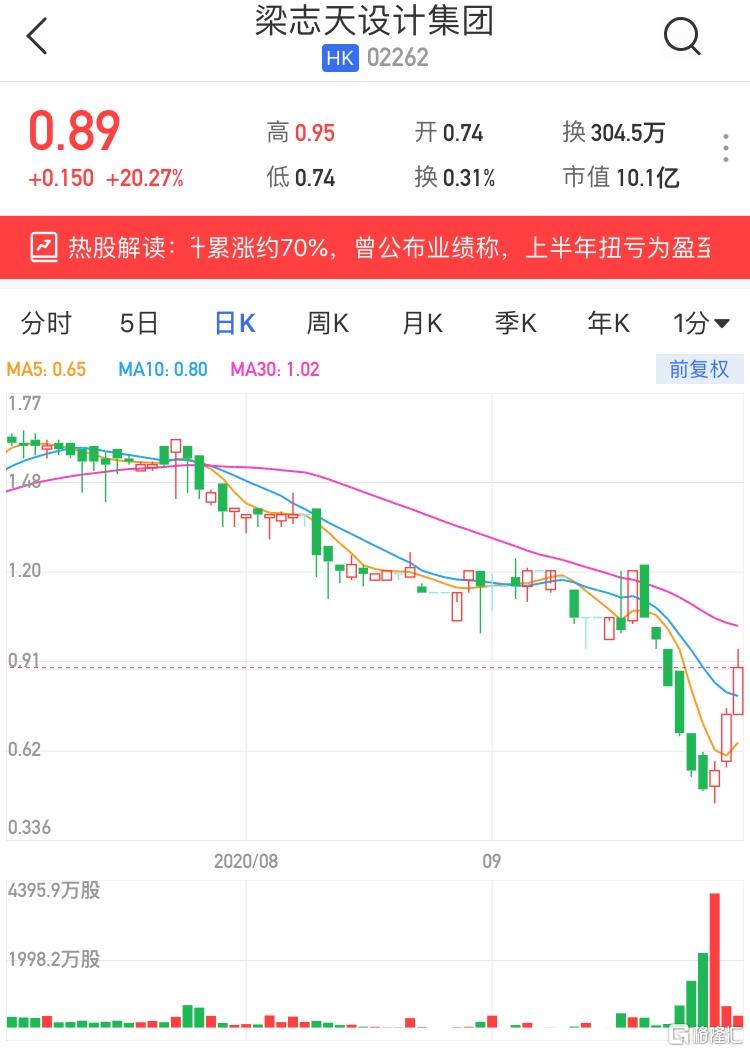The height and width of the screenshot is (1052, 750).
Task: Open the 热股解读 news banner
Action: pyautogui.click(x=375, y=247)
